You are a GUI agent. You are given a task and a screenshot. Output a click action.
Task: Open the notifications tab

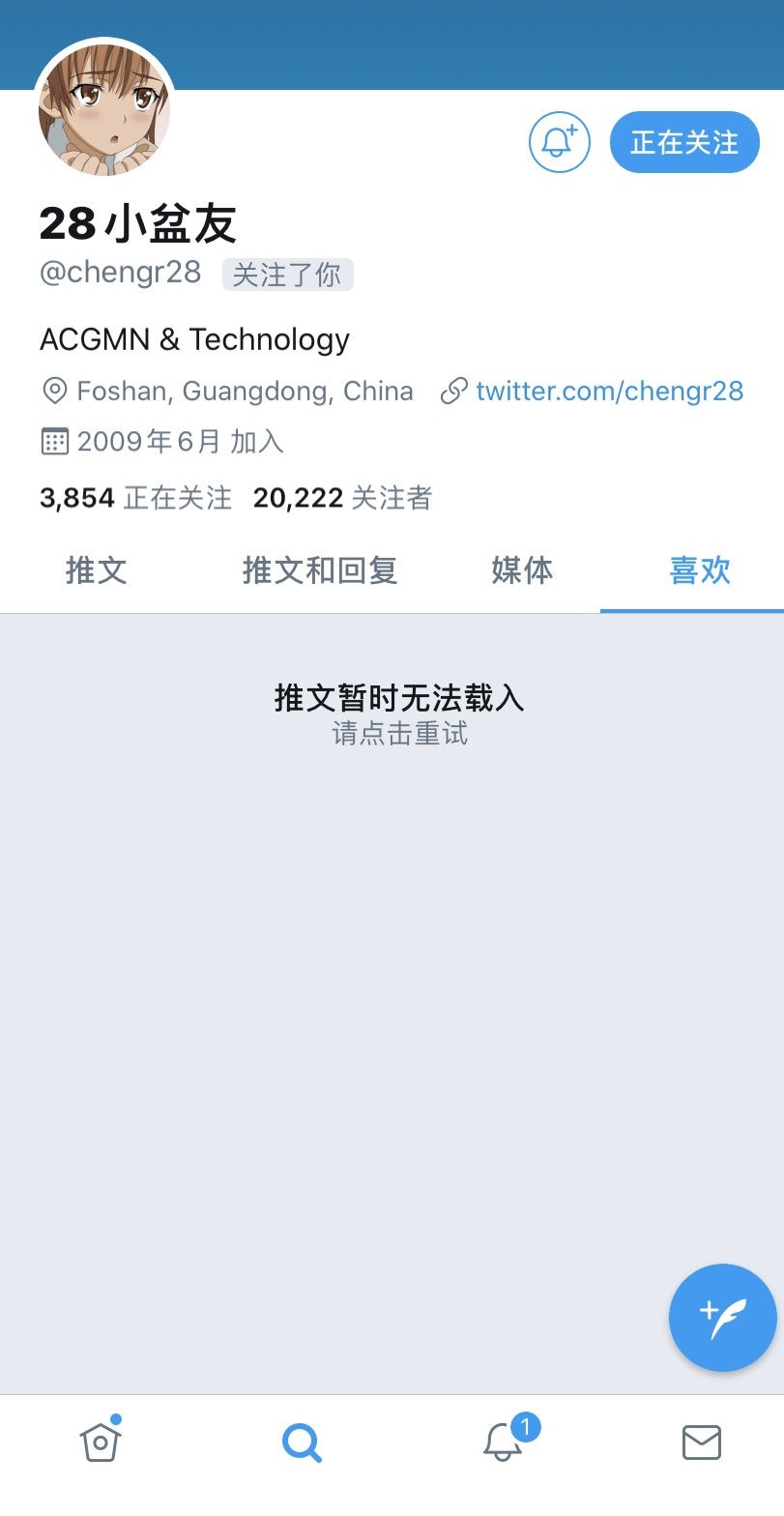tap(503, 1443)
